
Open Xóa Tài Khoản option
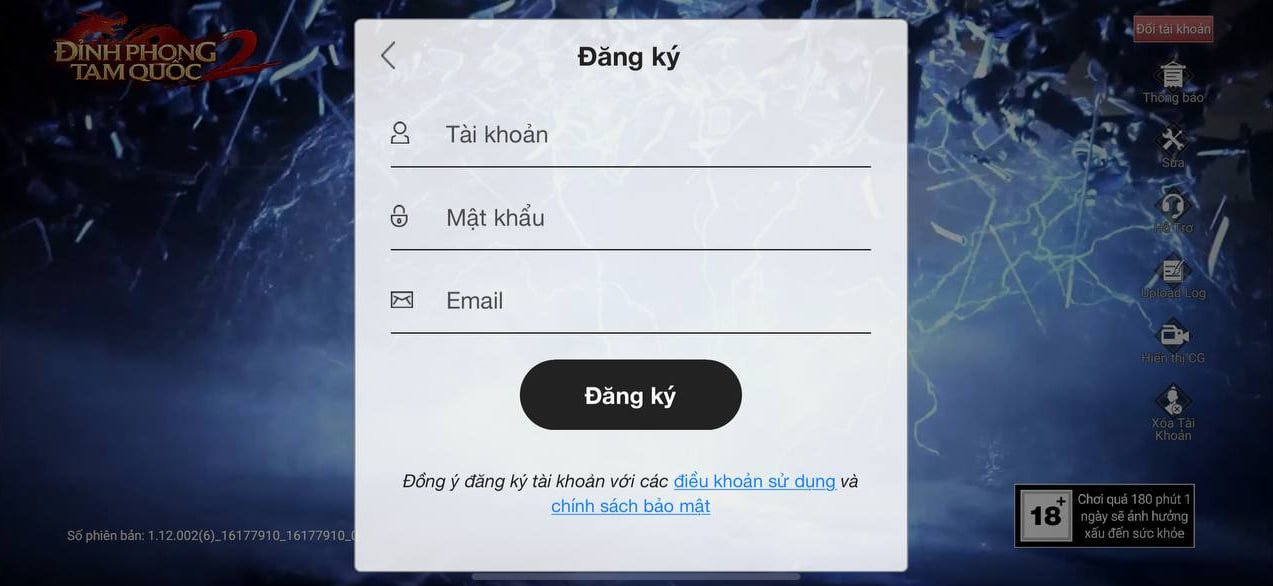pos(1173,412)
